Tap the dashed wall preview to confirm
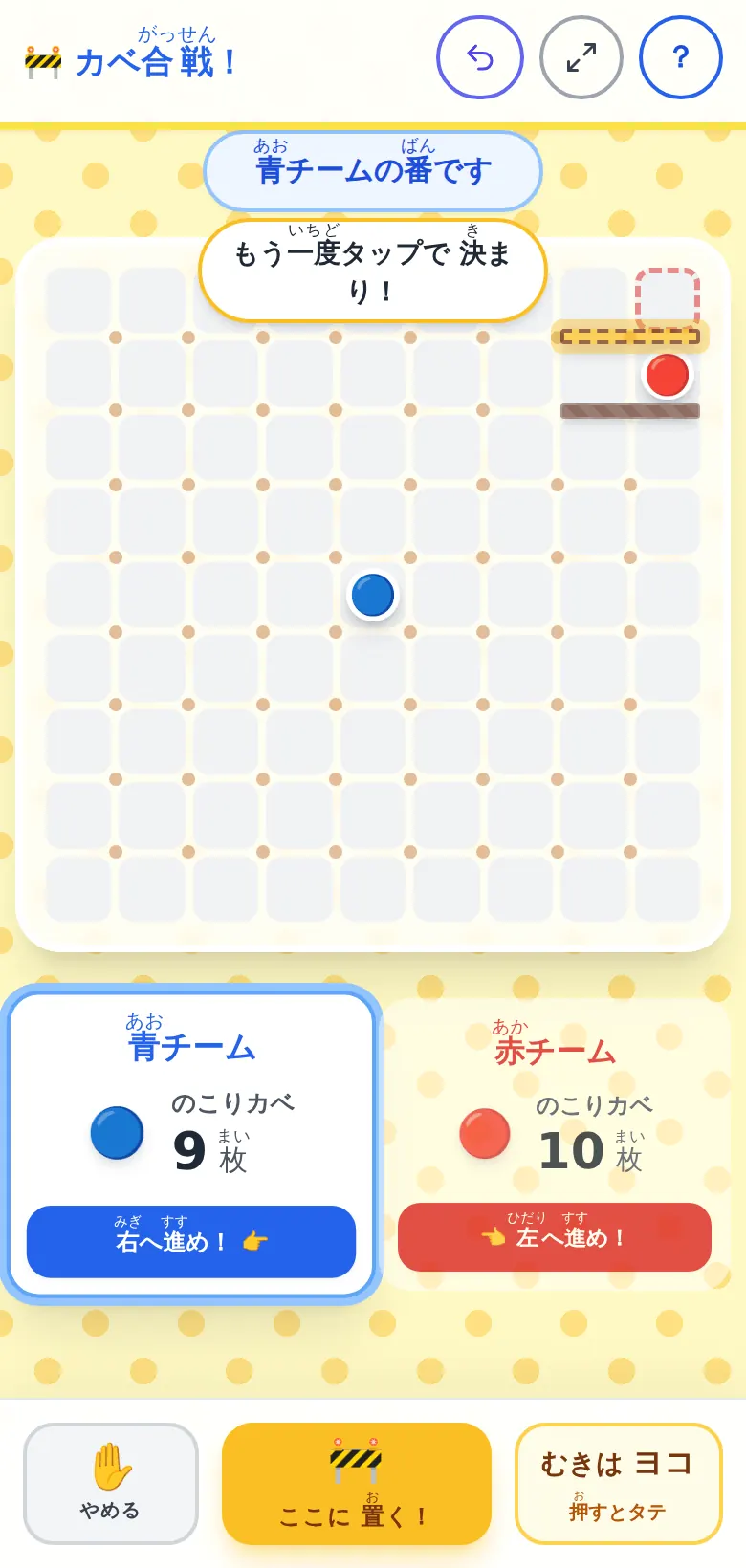The width and height of the screenshot is (746, 1568). click(x=630, y=337)
